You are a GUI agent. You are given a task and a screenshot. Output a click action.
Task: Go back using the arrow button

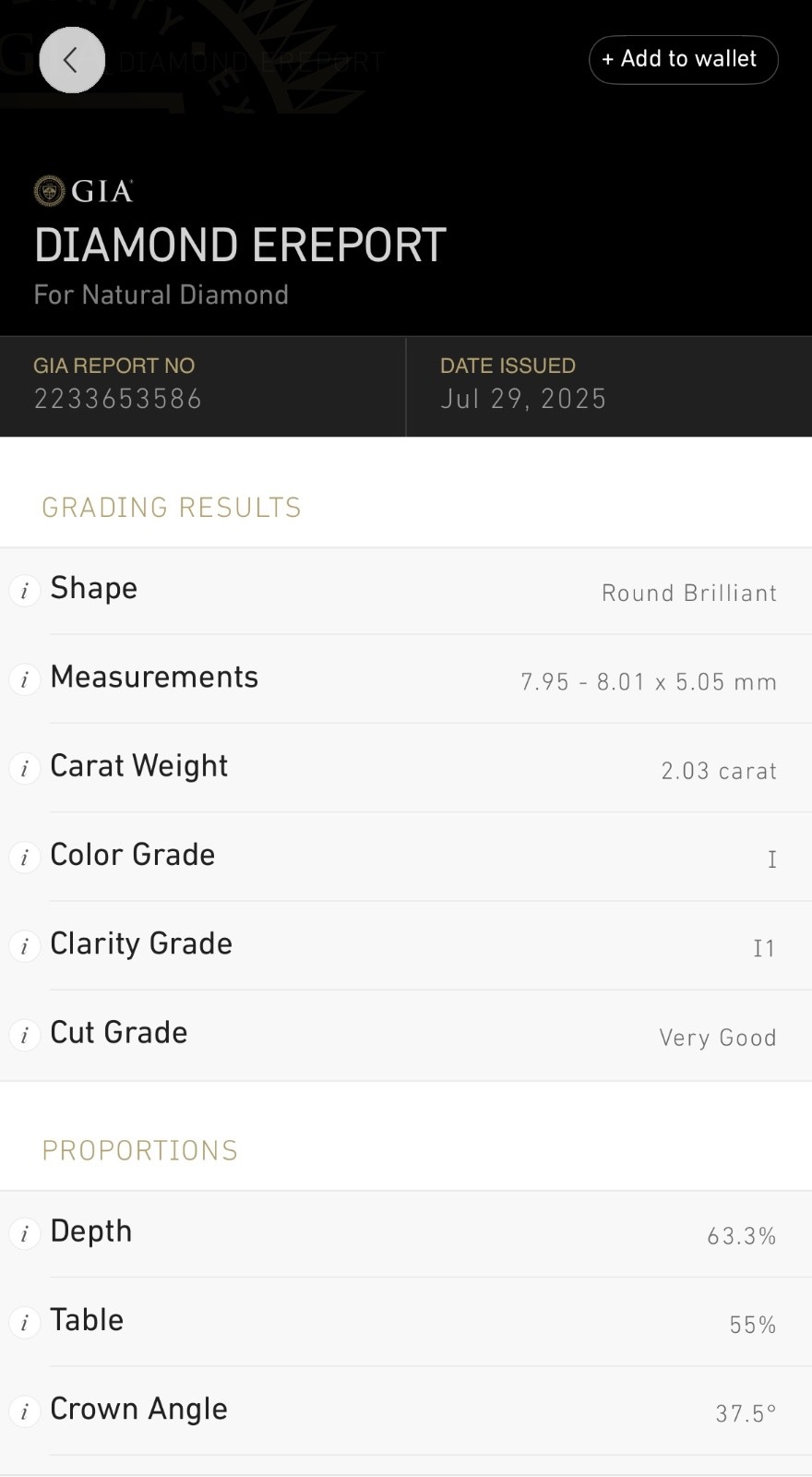pyautogui.click(x=72, y=61)
